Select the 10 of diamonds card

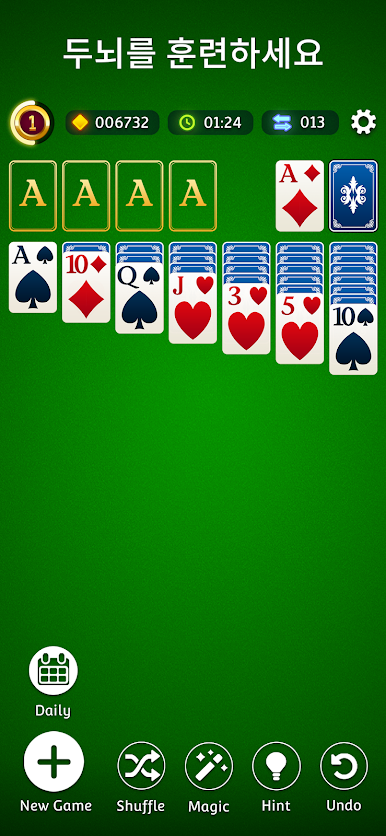click(x=86, y=287)
